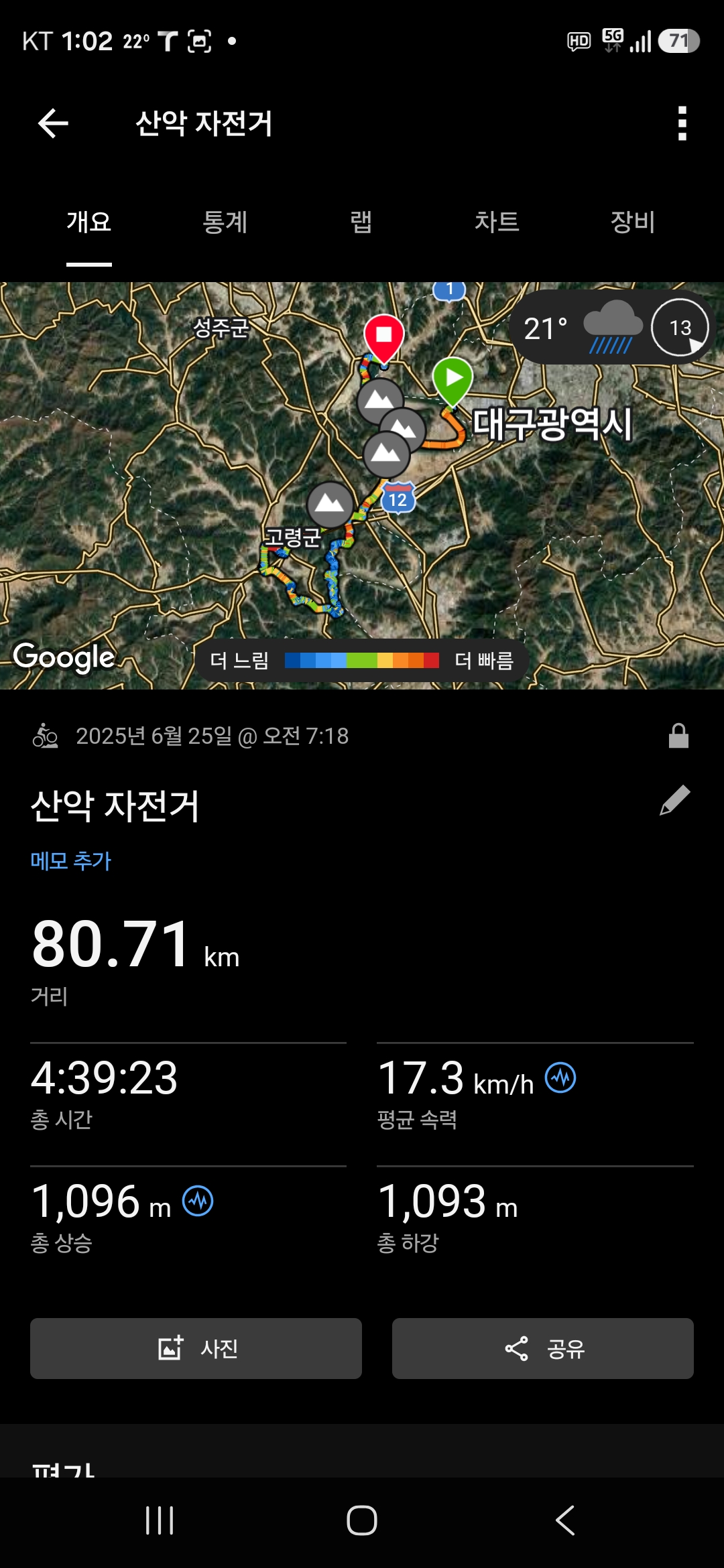The height and width of the screenshot is (1568, 724).
Task: Share the activity via 공유 button
Action: [x=542, y=1348]
